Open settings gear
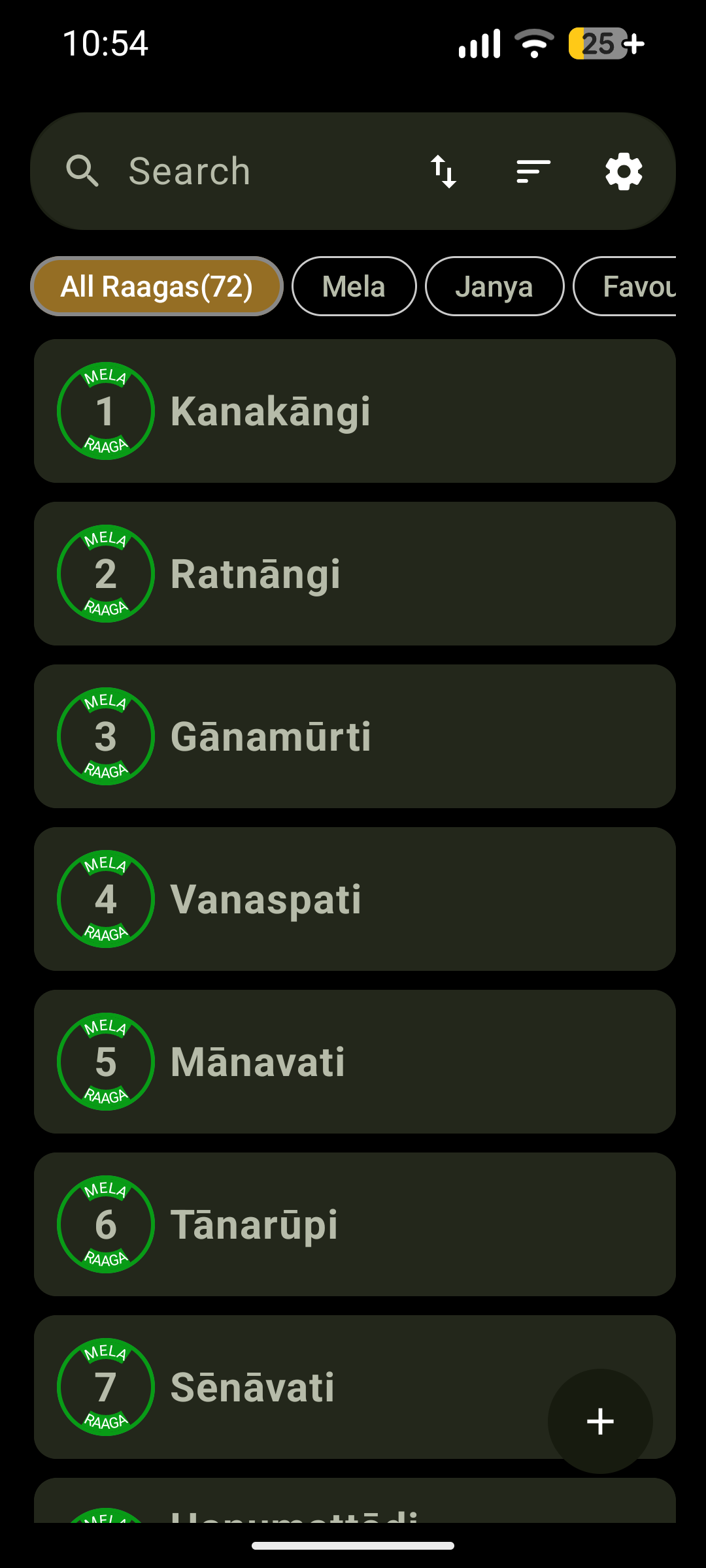 pyautogui.click(x=624, y=171)
